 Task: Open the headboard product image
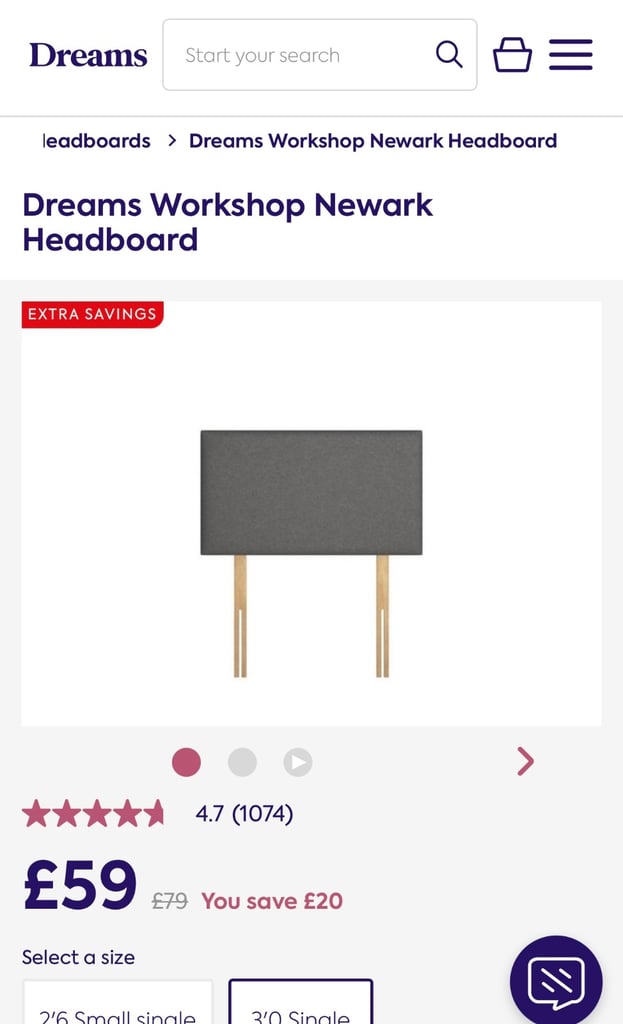tap(312, 513)
